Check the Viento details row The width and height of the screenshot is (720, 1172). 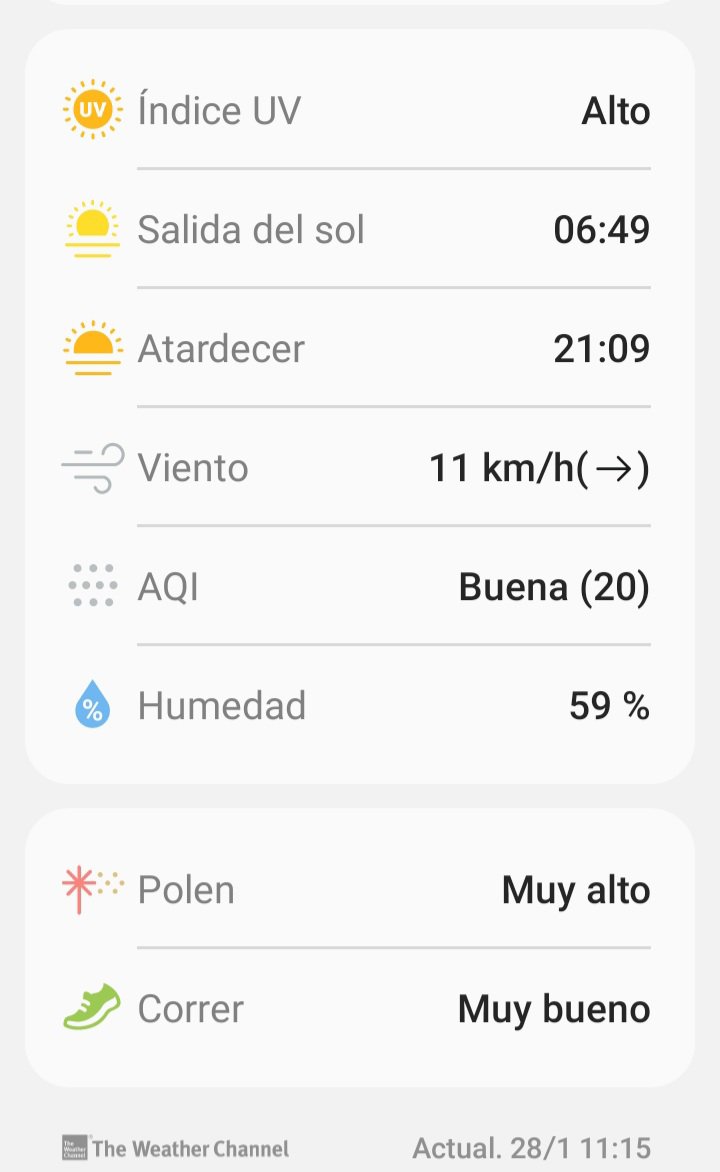pos(360,467)
